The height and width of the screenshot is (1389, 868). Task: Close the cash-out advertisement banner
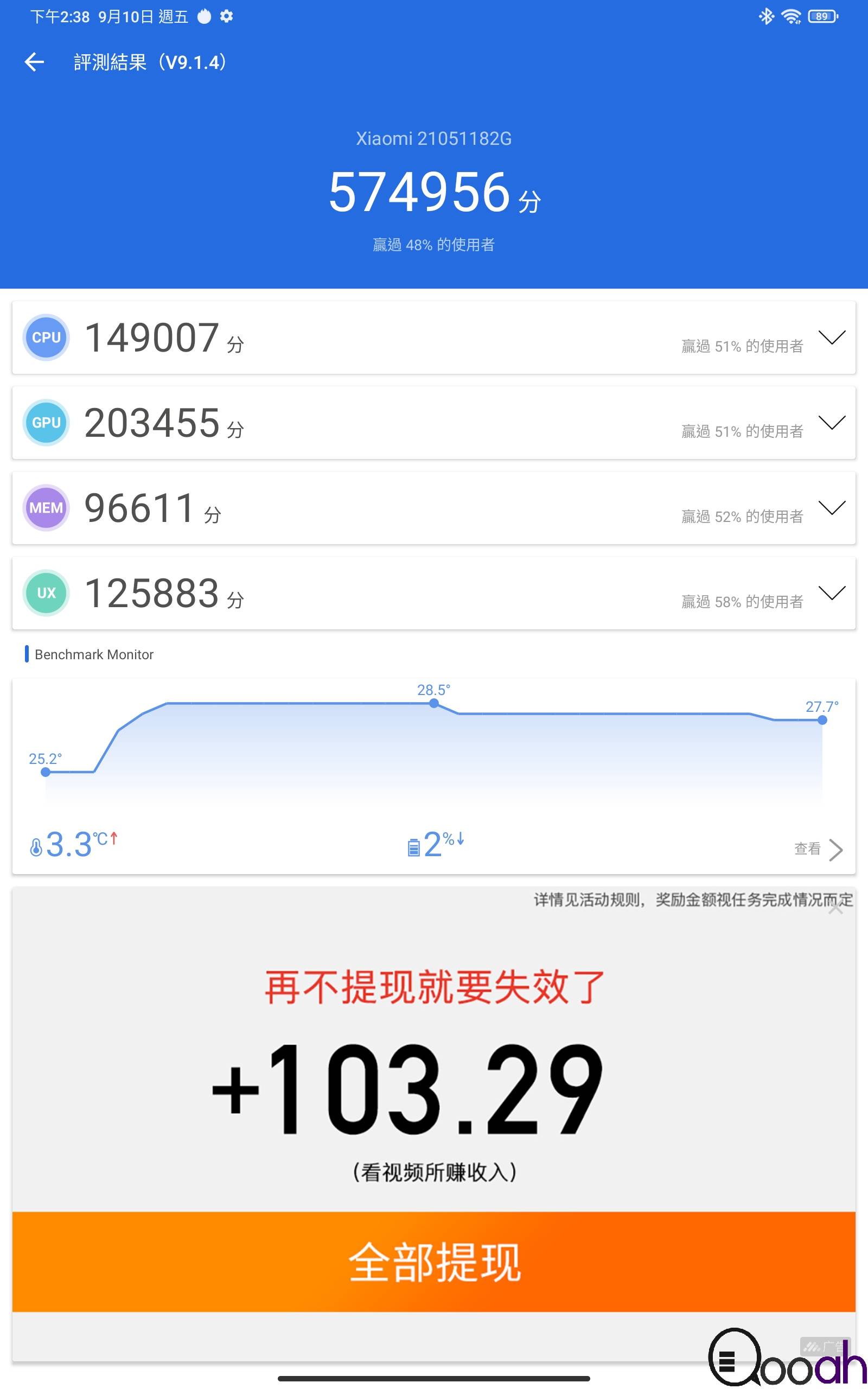836,907
